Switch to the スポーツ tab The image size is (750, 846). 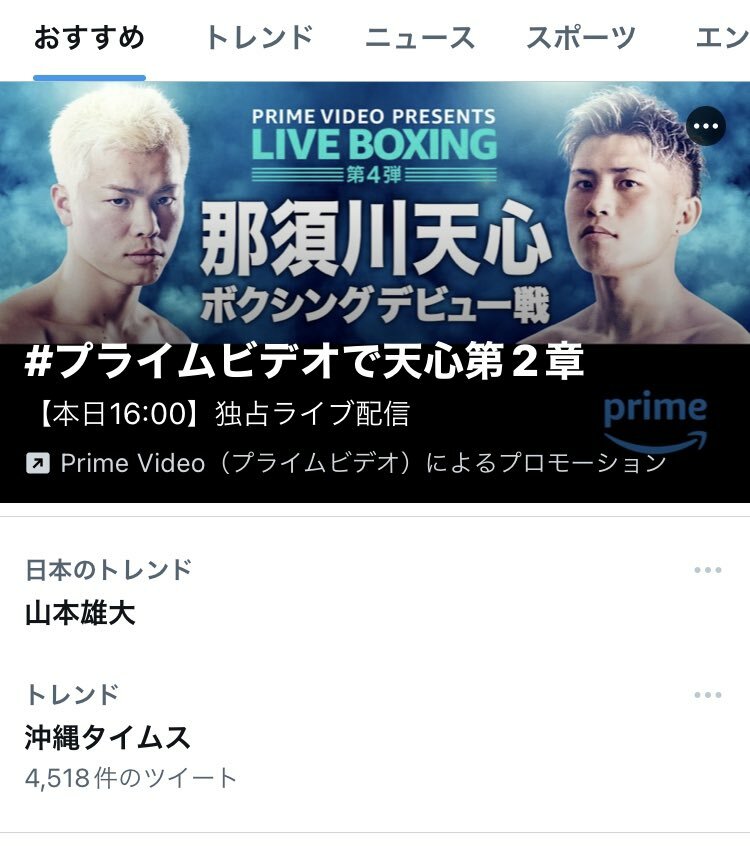(x=581, y=39)
